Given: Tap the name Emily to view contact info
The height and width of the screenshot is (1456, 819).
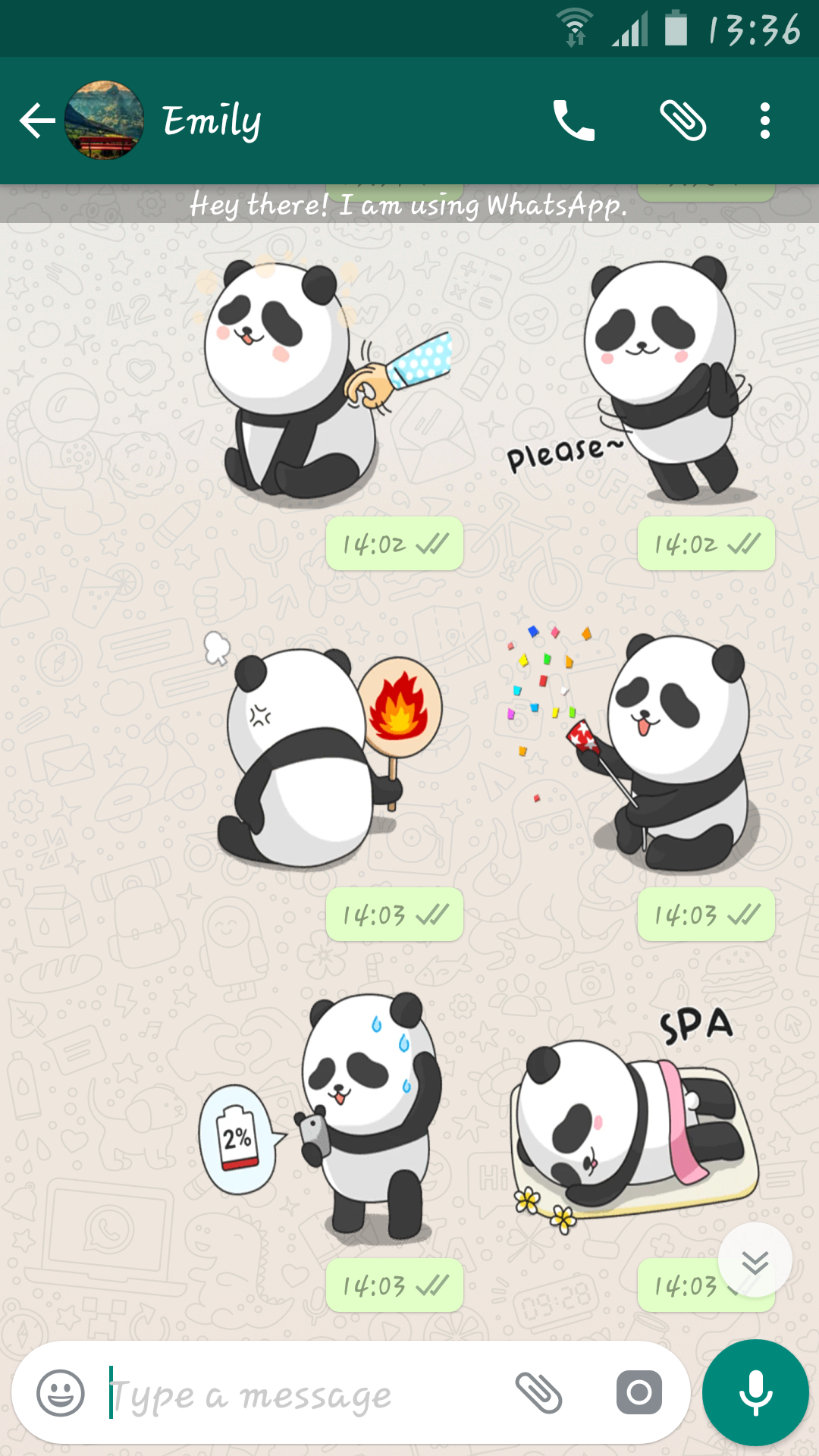Looking at the screenshot, I should coord(211,121).
